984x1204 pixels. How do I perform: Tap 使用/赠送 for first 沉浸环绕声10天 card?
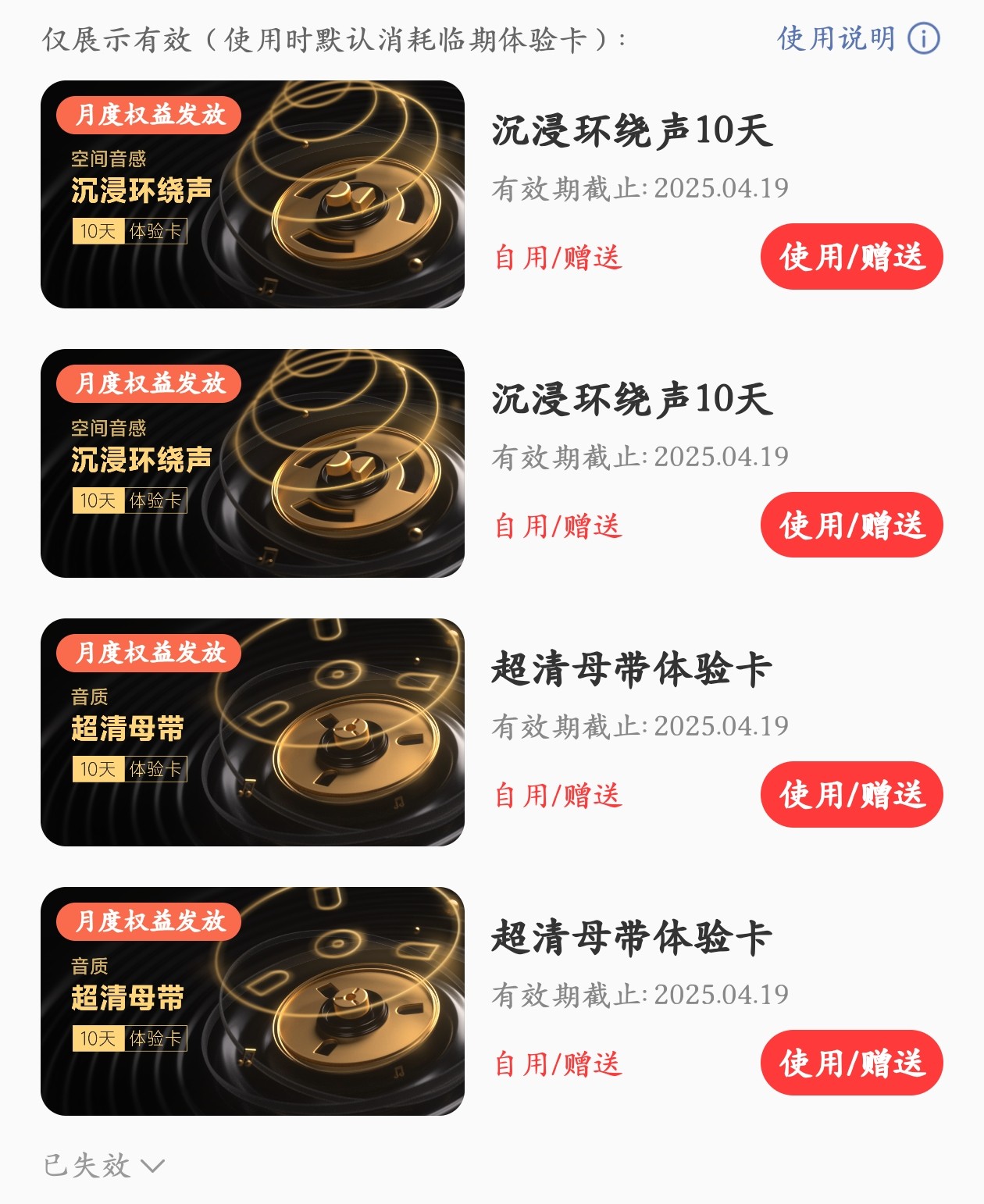[851, 257]
